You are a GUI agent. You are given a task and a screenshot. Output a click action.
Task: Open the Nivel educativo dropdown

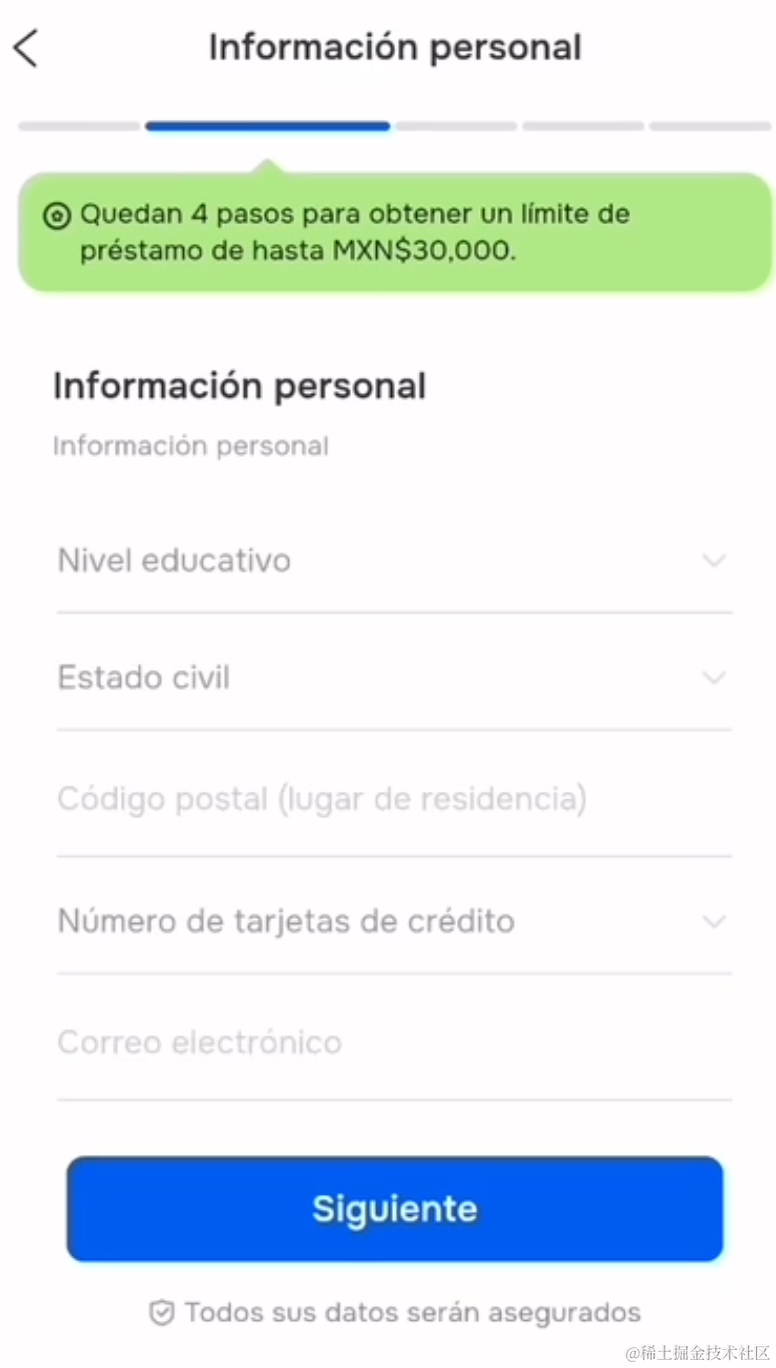point(394,561)
